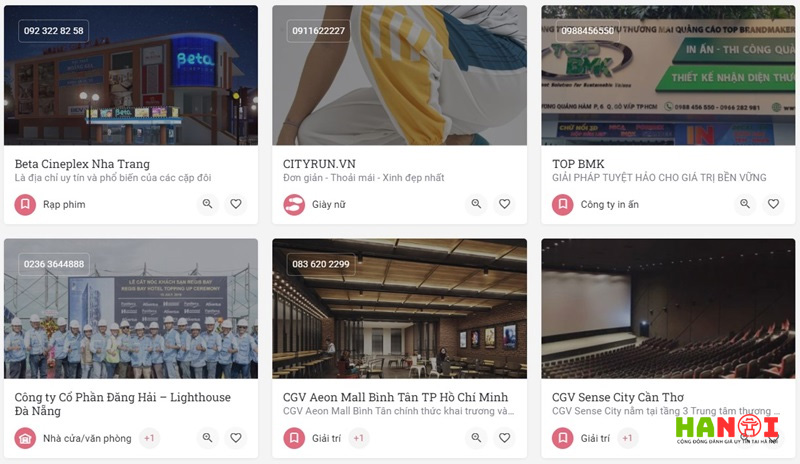
Task: Open the TOP BMK listing card
Action: 578,163
